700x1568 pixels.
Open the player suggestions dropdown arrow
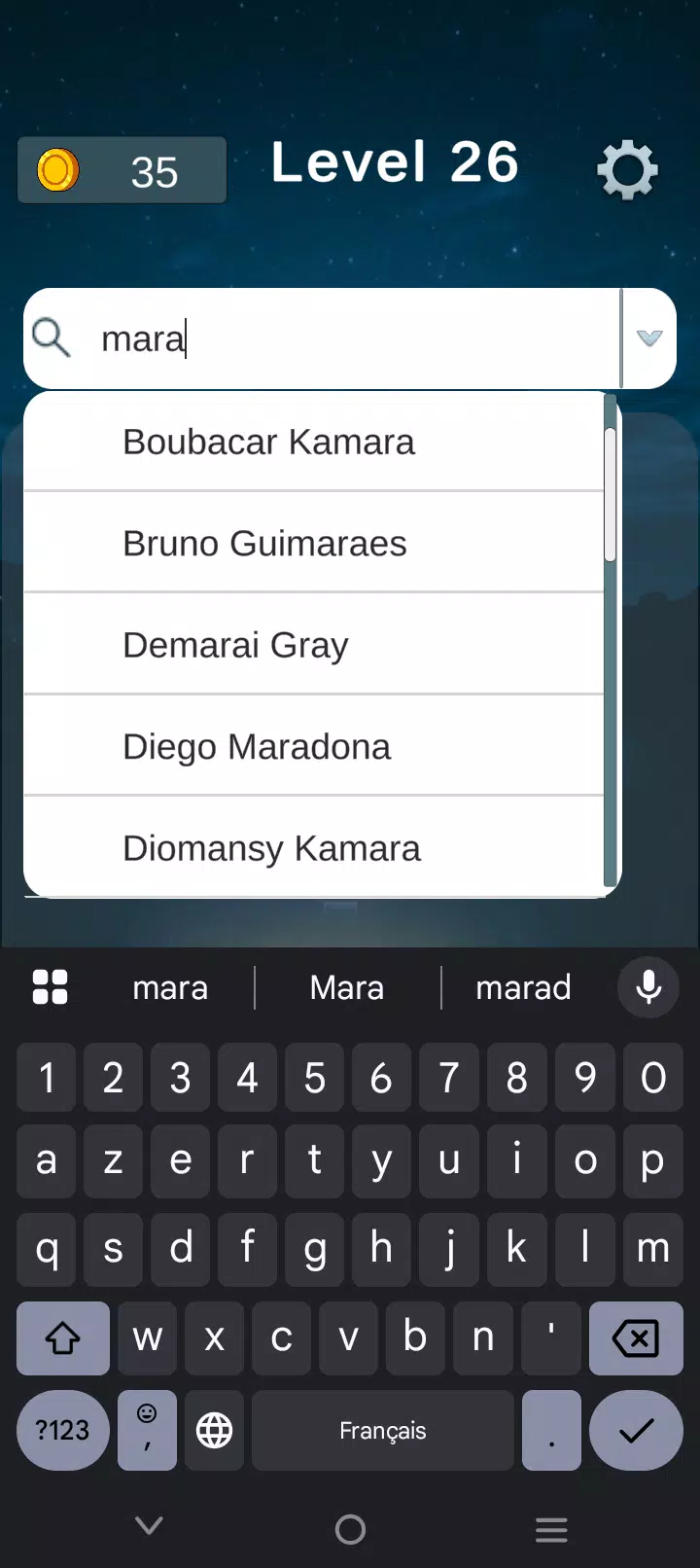648,338
